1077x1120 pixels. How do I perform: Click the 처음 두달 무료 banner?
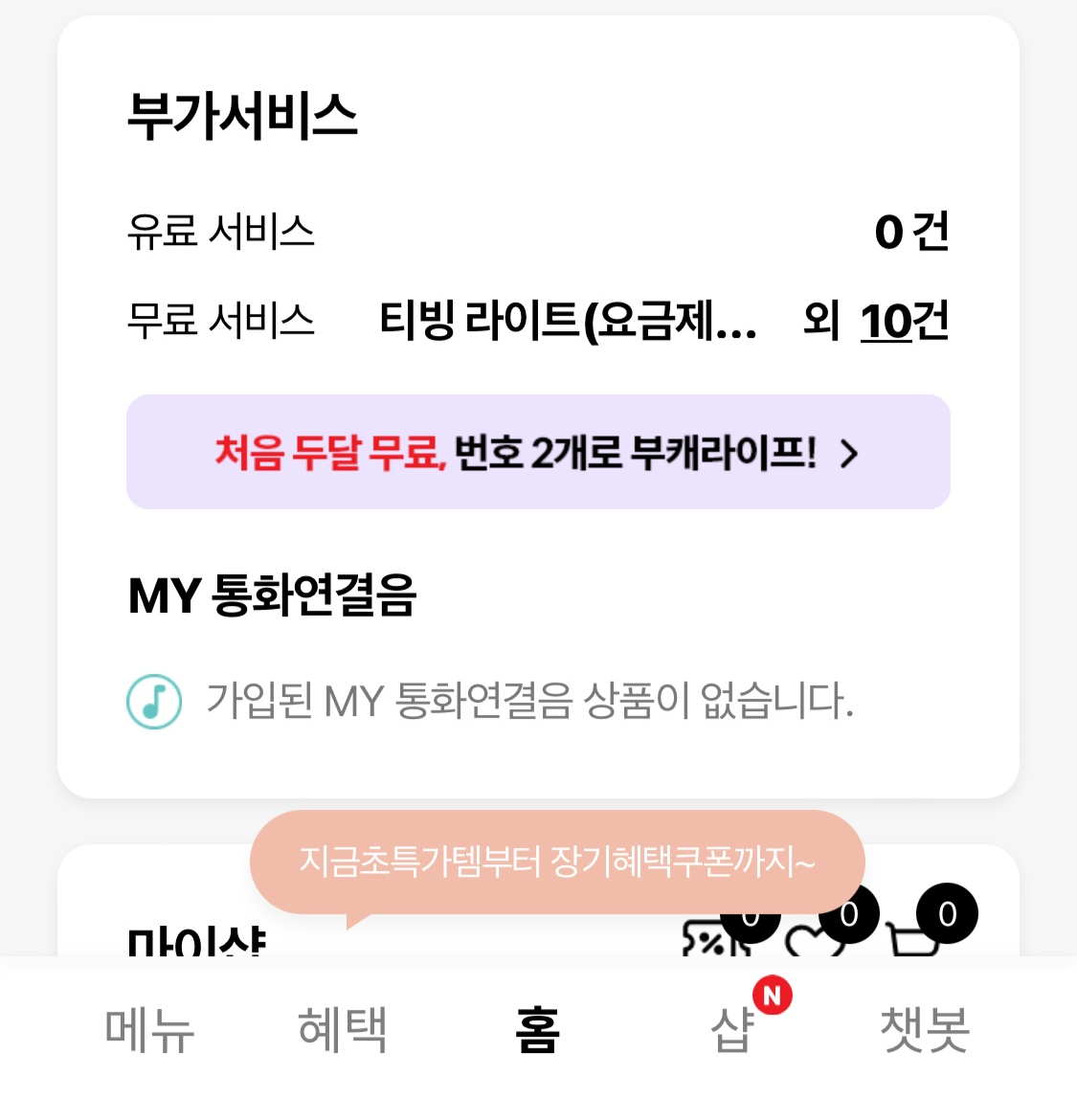click(x=538, y=452)
